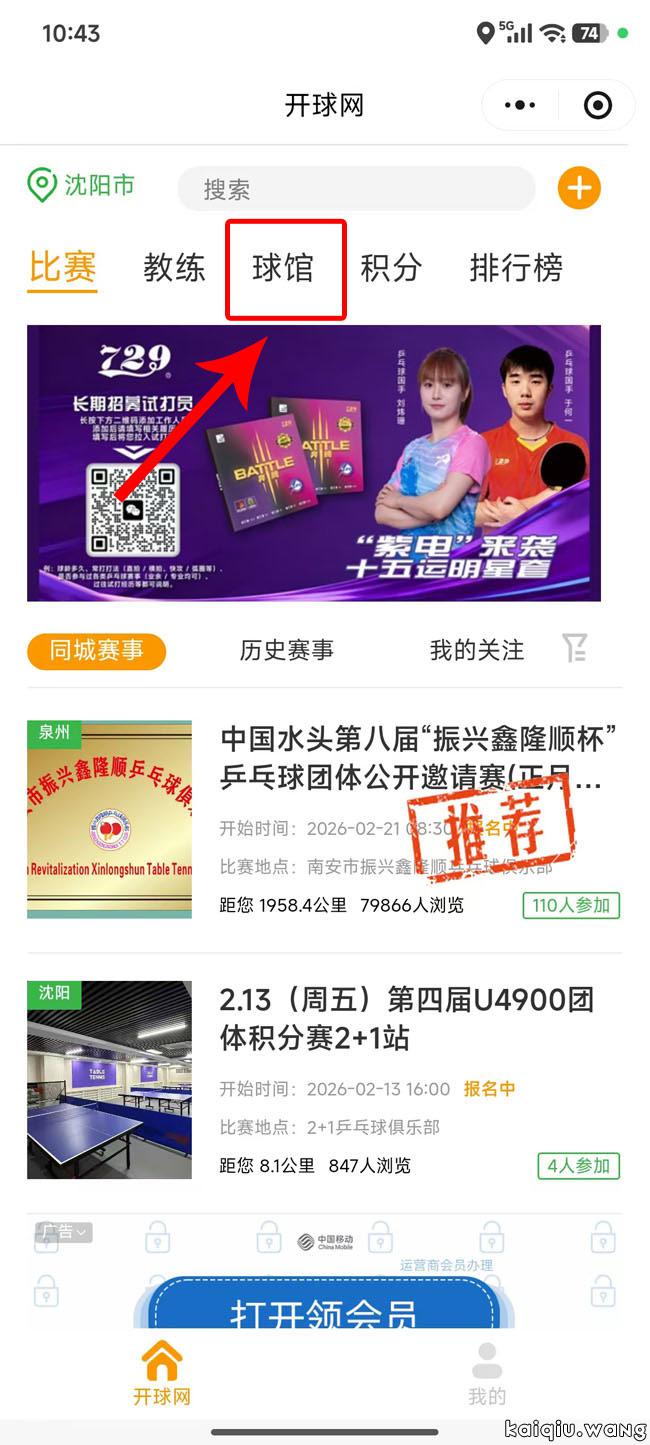The image size is (650, 1445).
Task: Change the city from 沈阳市
Action: click(82, 186)
